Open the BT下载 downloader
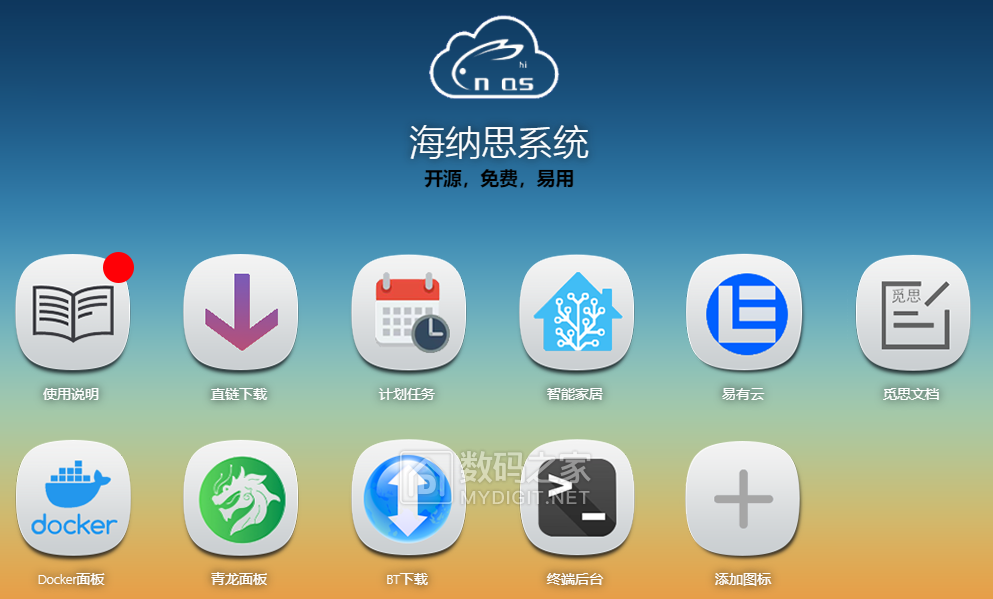 (408, 498)
